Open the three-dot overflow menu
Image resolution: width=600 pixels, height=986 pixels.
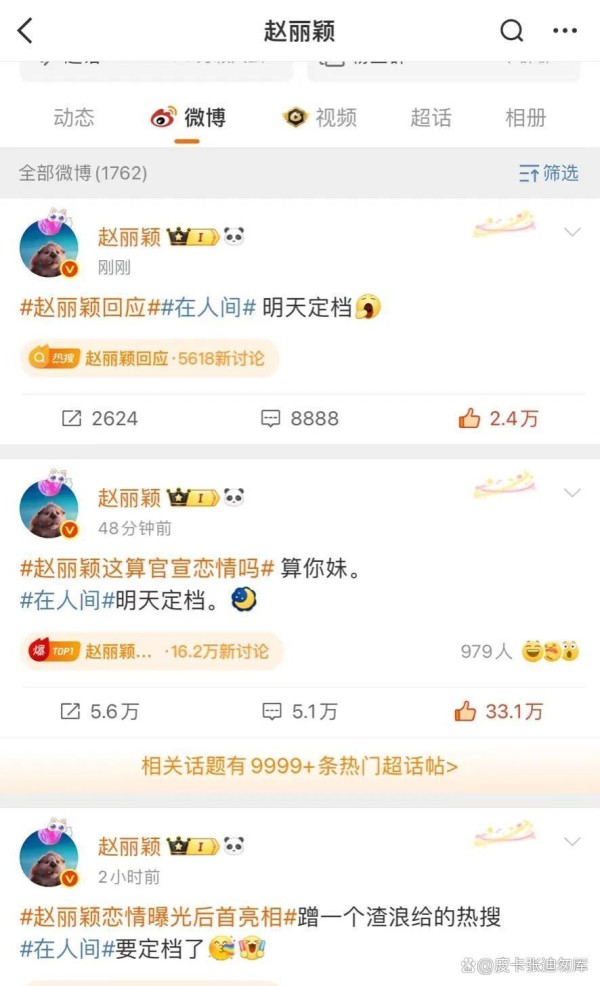[565, 30]
